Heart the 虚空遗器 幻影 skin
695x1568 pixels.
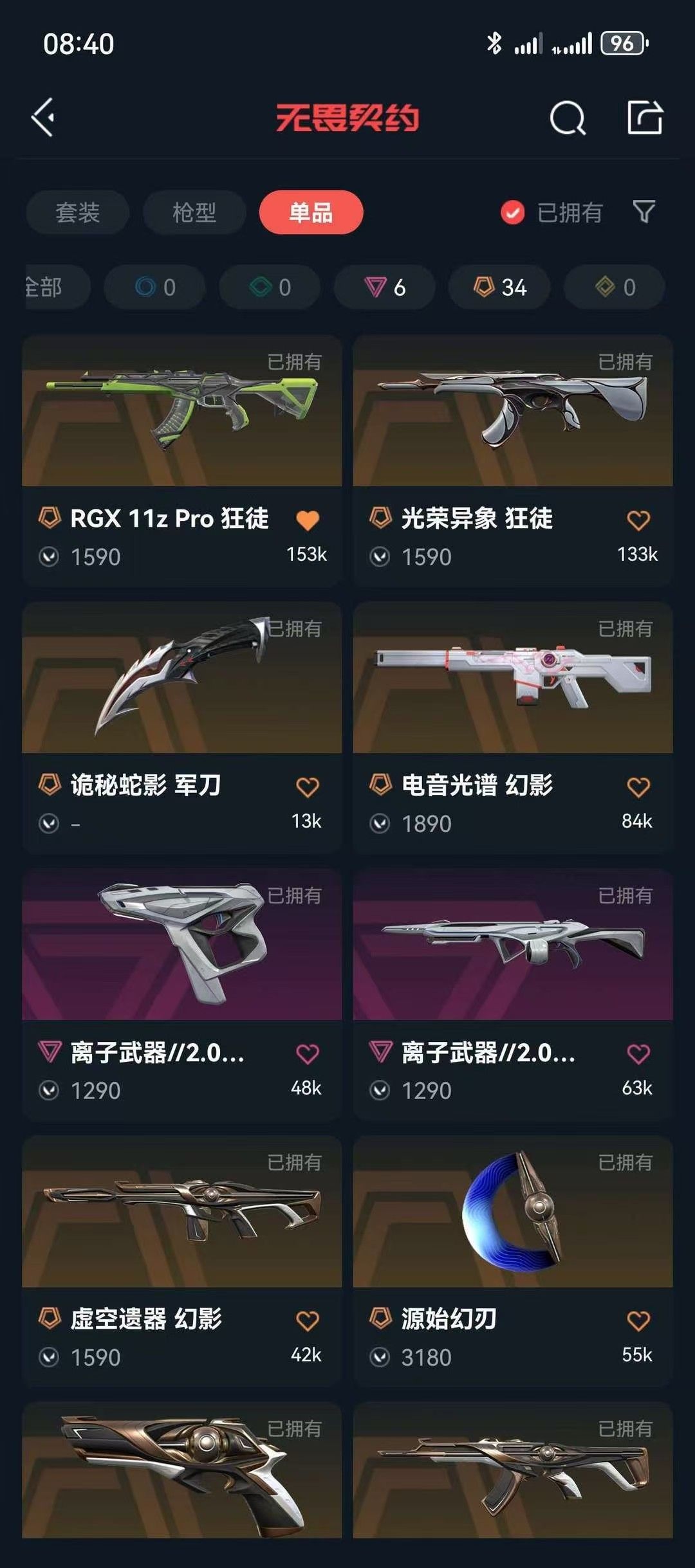(308, 1320)
